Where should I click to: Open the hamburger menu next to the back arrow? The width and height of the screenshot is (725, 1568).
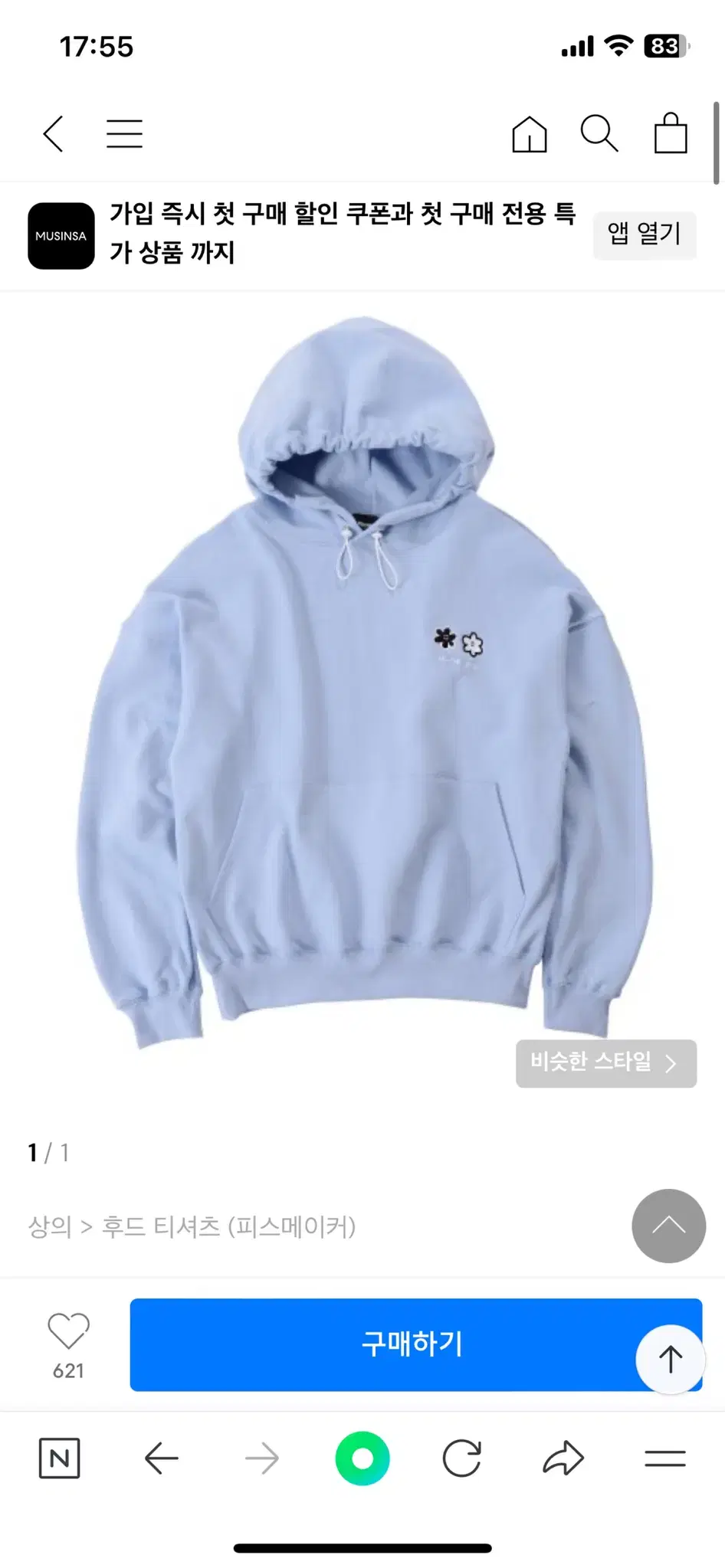pyautogui.click(x=124, y=133)
